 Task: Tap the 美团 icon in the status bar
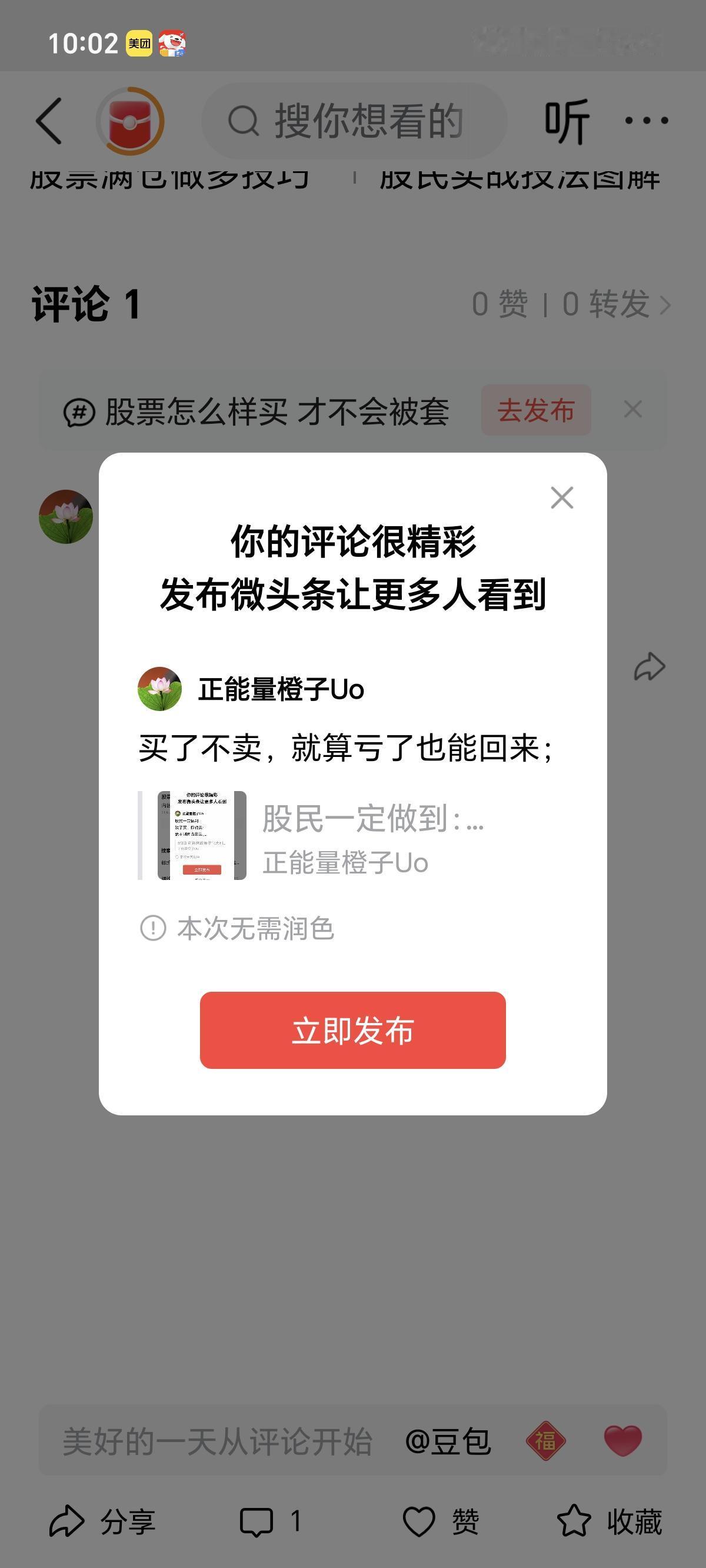pos(139,41)
